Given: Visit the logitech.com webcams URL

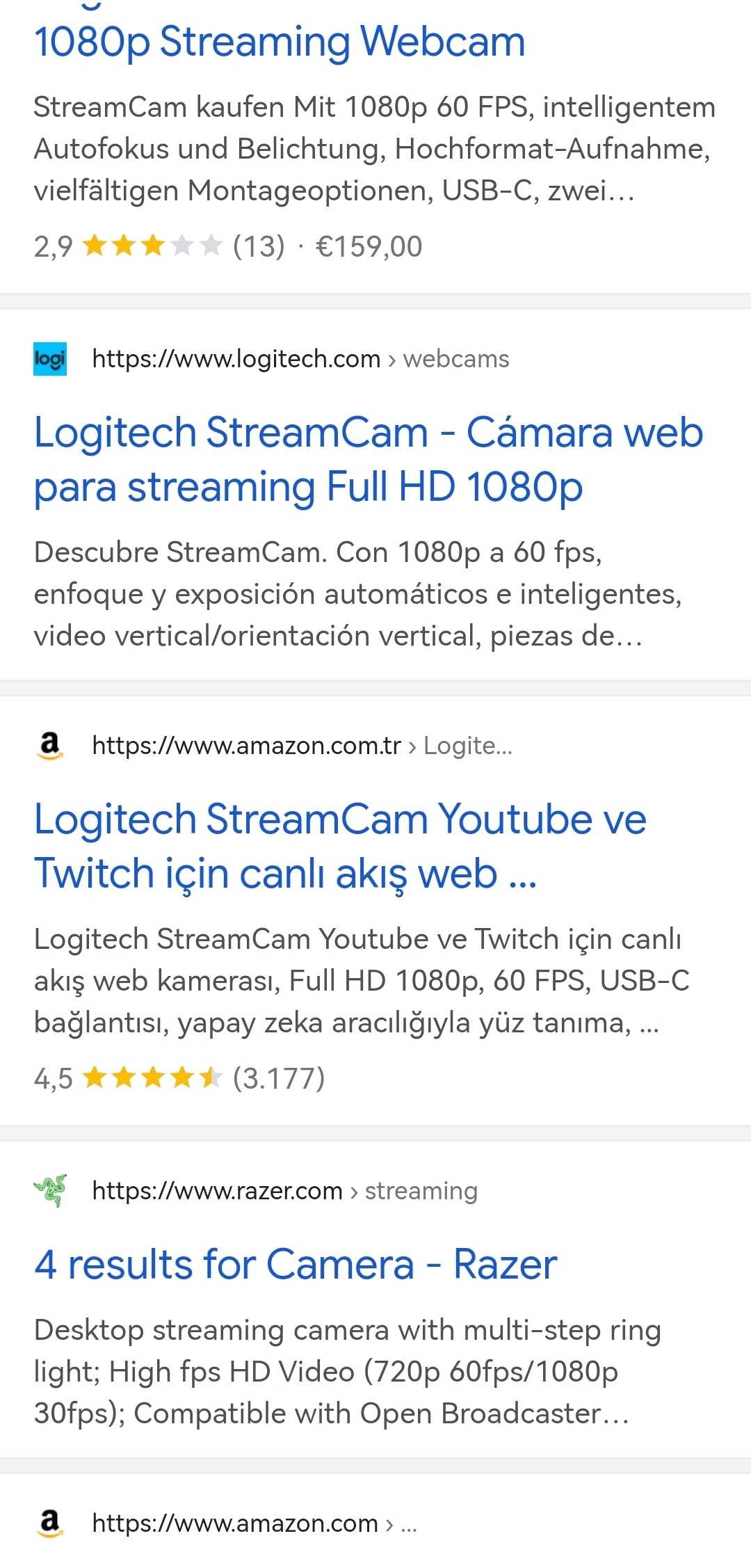Looking at the screenshot, I should pyautogui.click(x=300, y=359).
